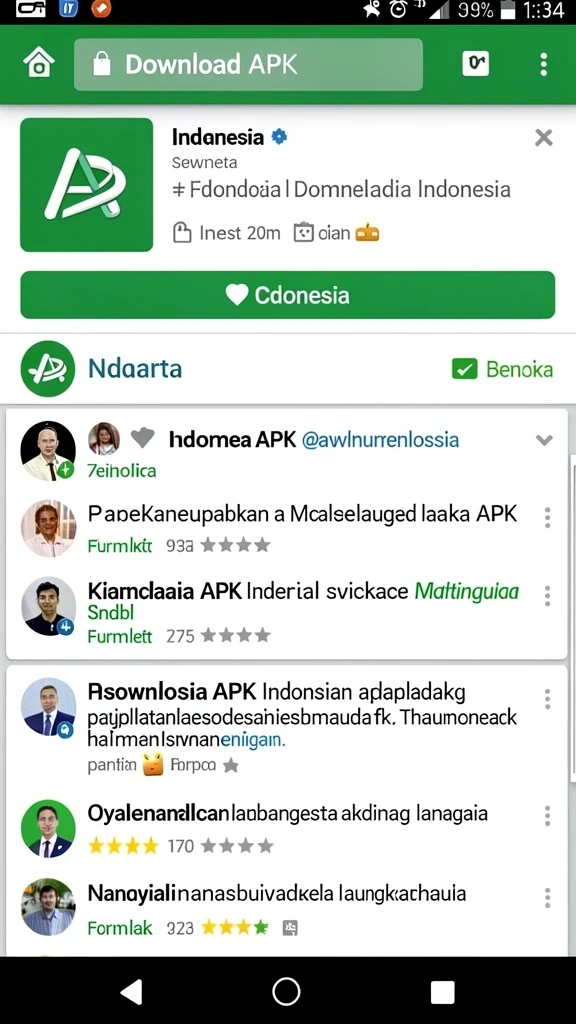Open options for the Oyalenanallcan review
Image resolution: width=576 pixels, height=1024 pixels.
(x=547, y=815)
